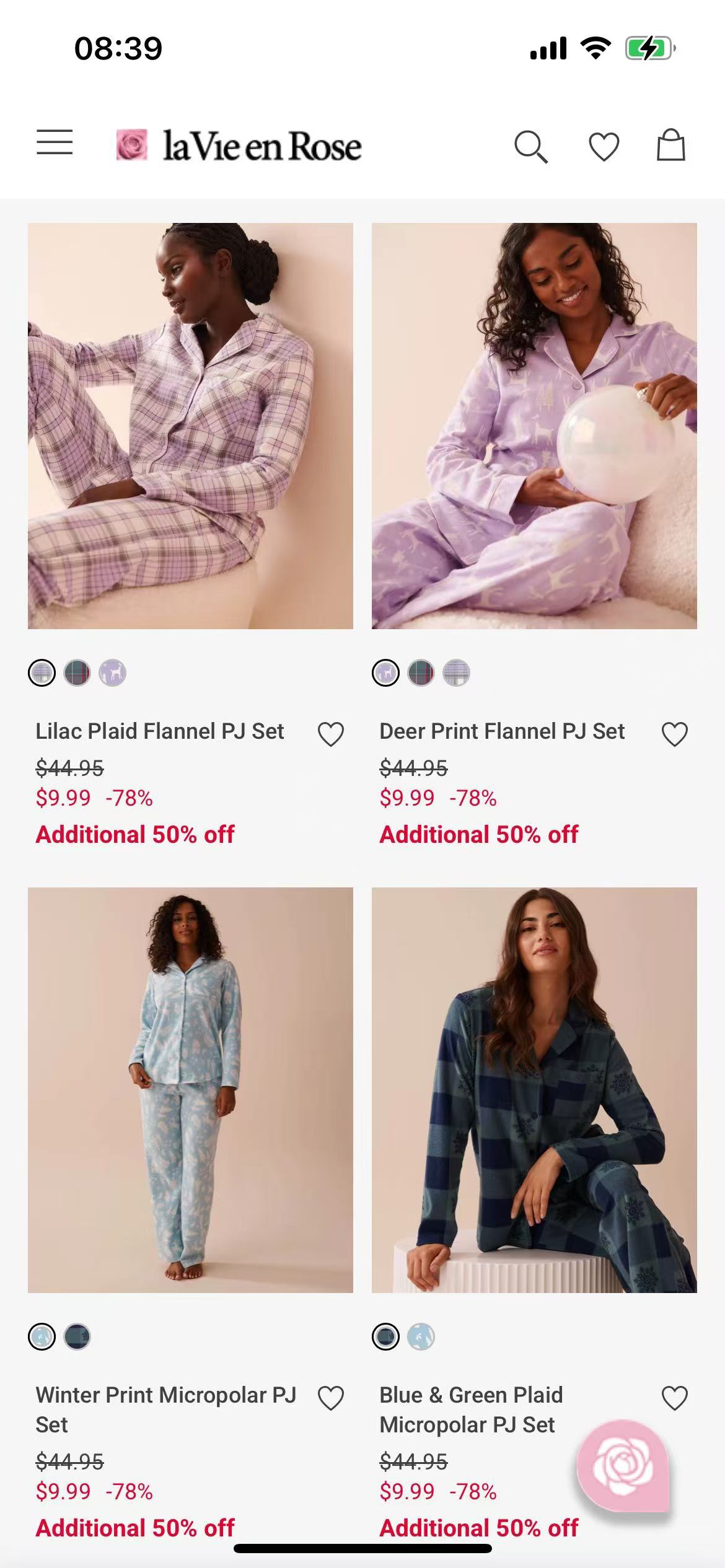Choose light blue swatch under Blue & Green Plaid
The image size is (725, 1568).
pyautogui.click(x=421, y=1337)
